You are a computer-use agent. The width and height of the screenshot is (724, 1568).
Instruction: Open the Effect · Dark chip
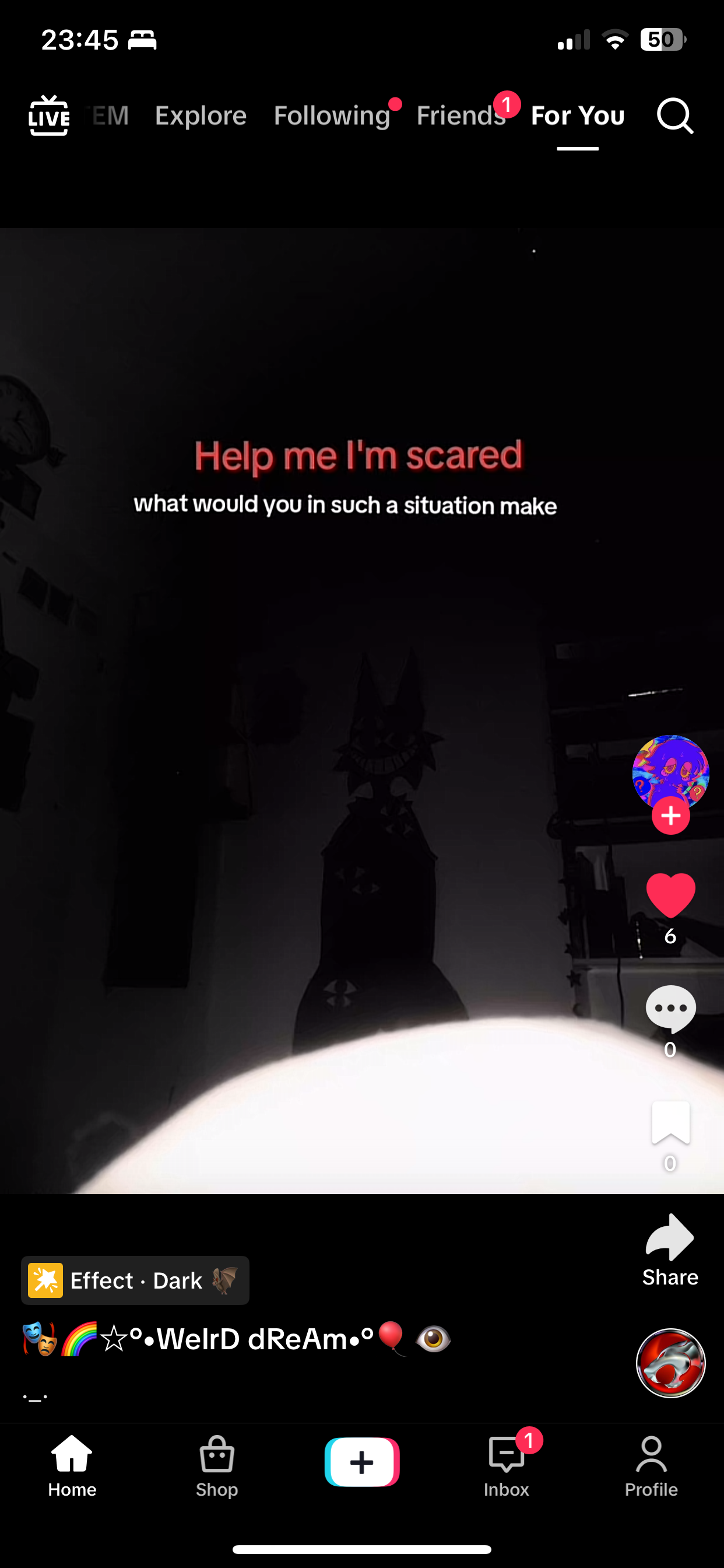coord(135,1280)
